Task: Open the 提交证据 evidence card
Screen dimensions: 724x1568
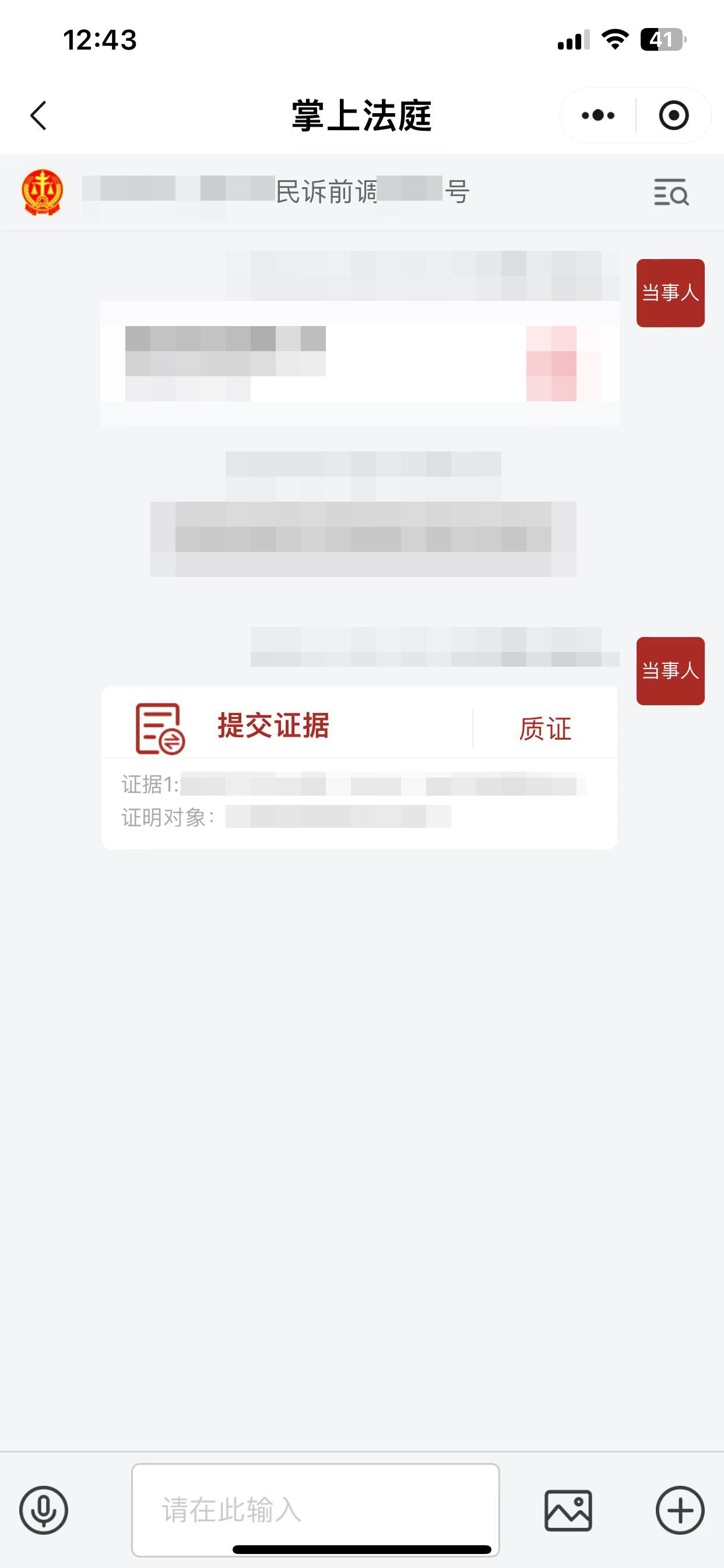Action: pyautogui.click(x=274, y=726)
